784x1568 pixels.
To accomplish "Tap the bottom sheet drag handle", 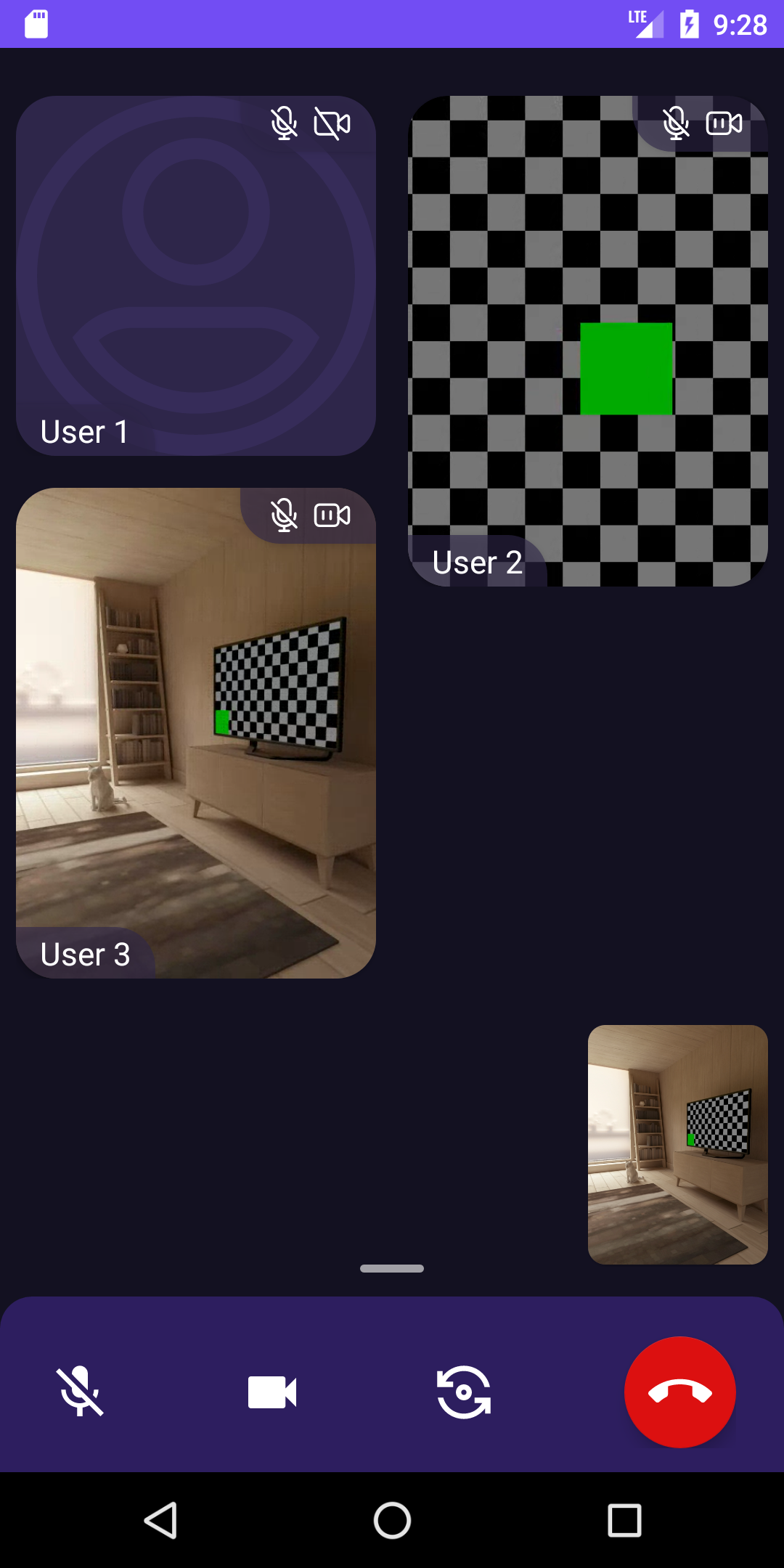I will (x=391, y=1268).
